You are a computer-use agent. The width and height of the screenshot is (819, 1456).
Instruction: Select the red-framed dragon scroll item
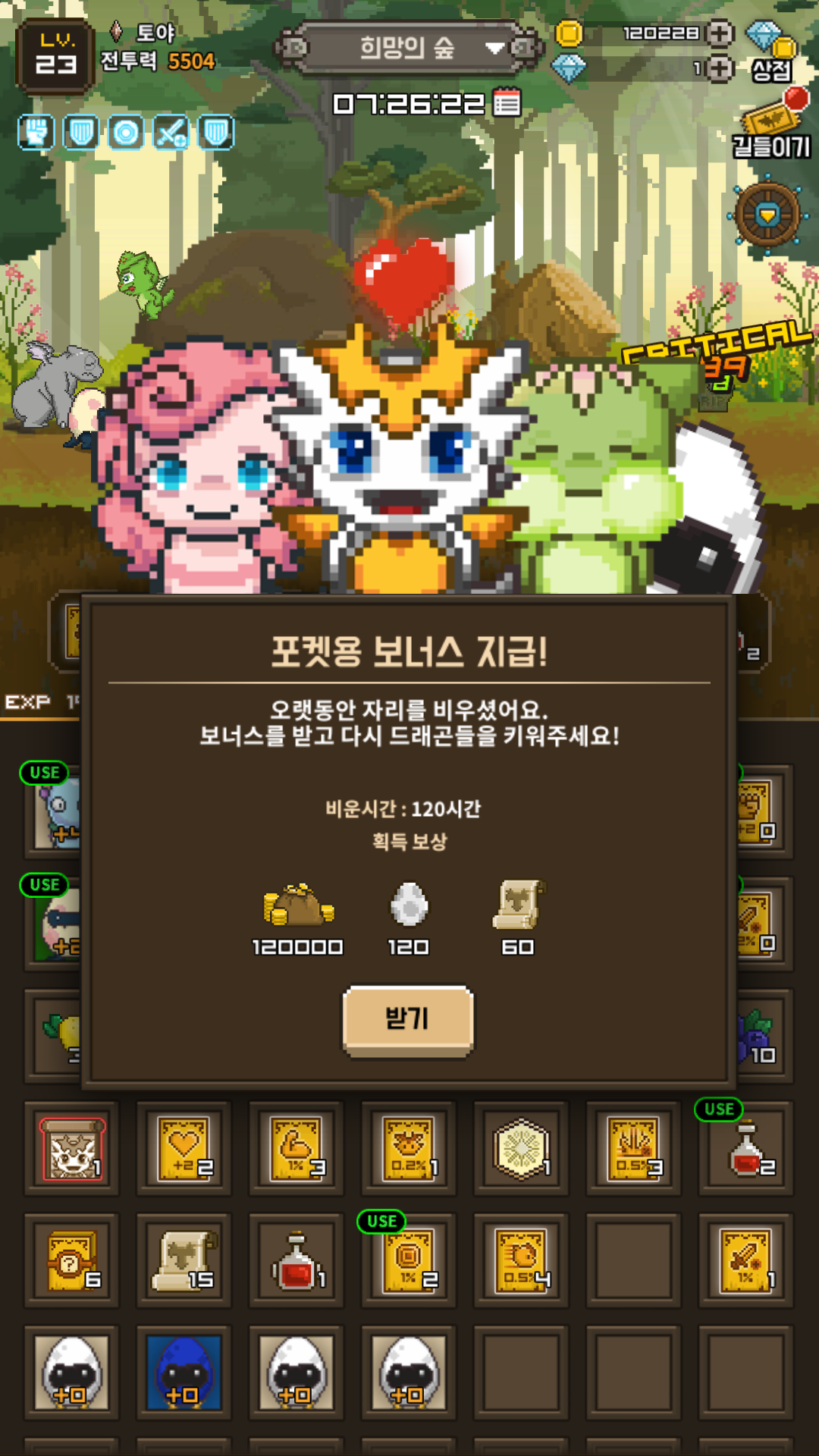pyautogui.click(x=72, y=1149)
